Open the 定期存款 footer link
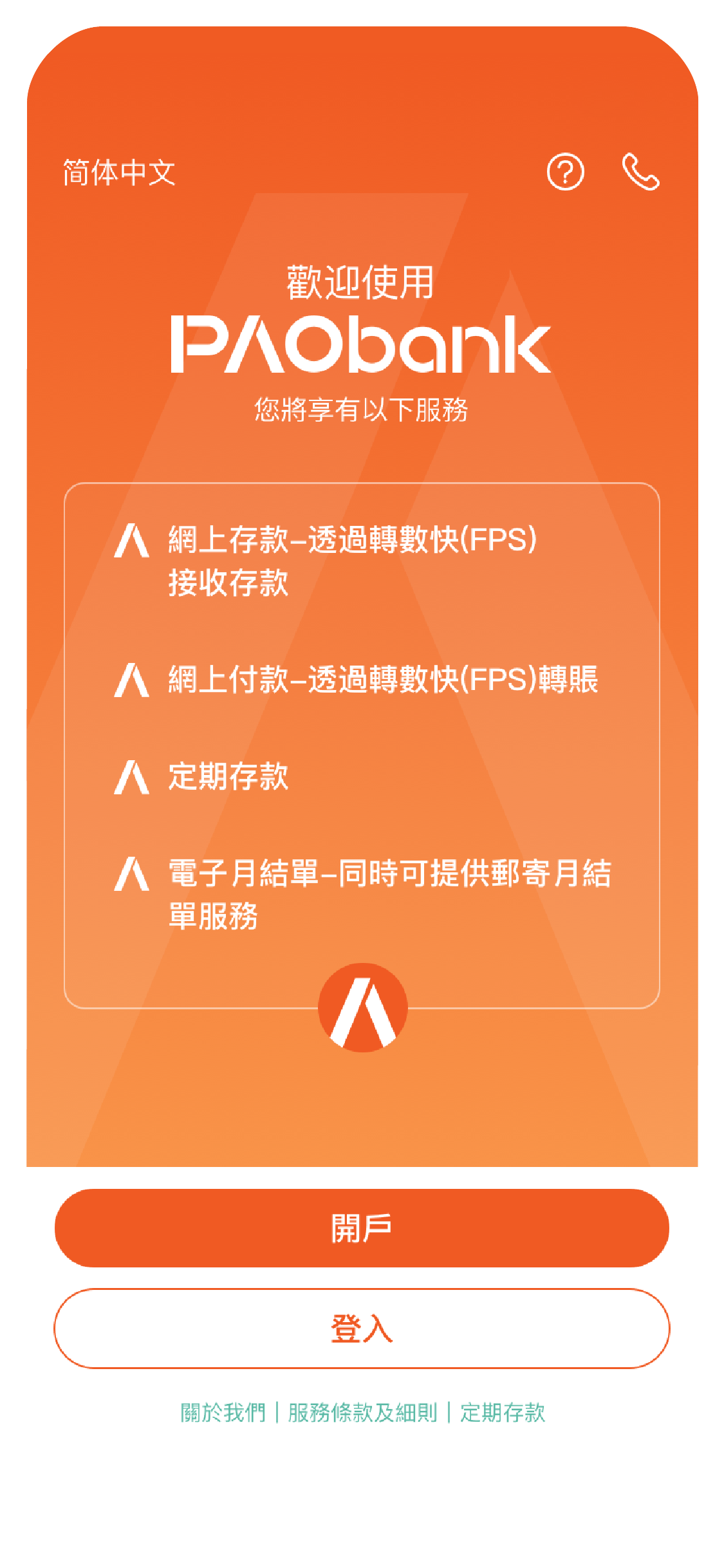The image size is (724, 1568). tap(503, 1413)
